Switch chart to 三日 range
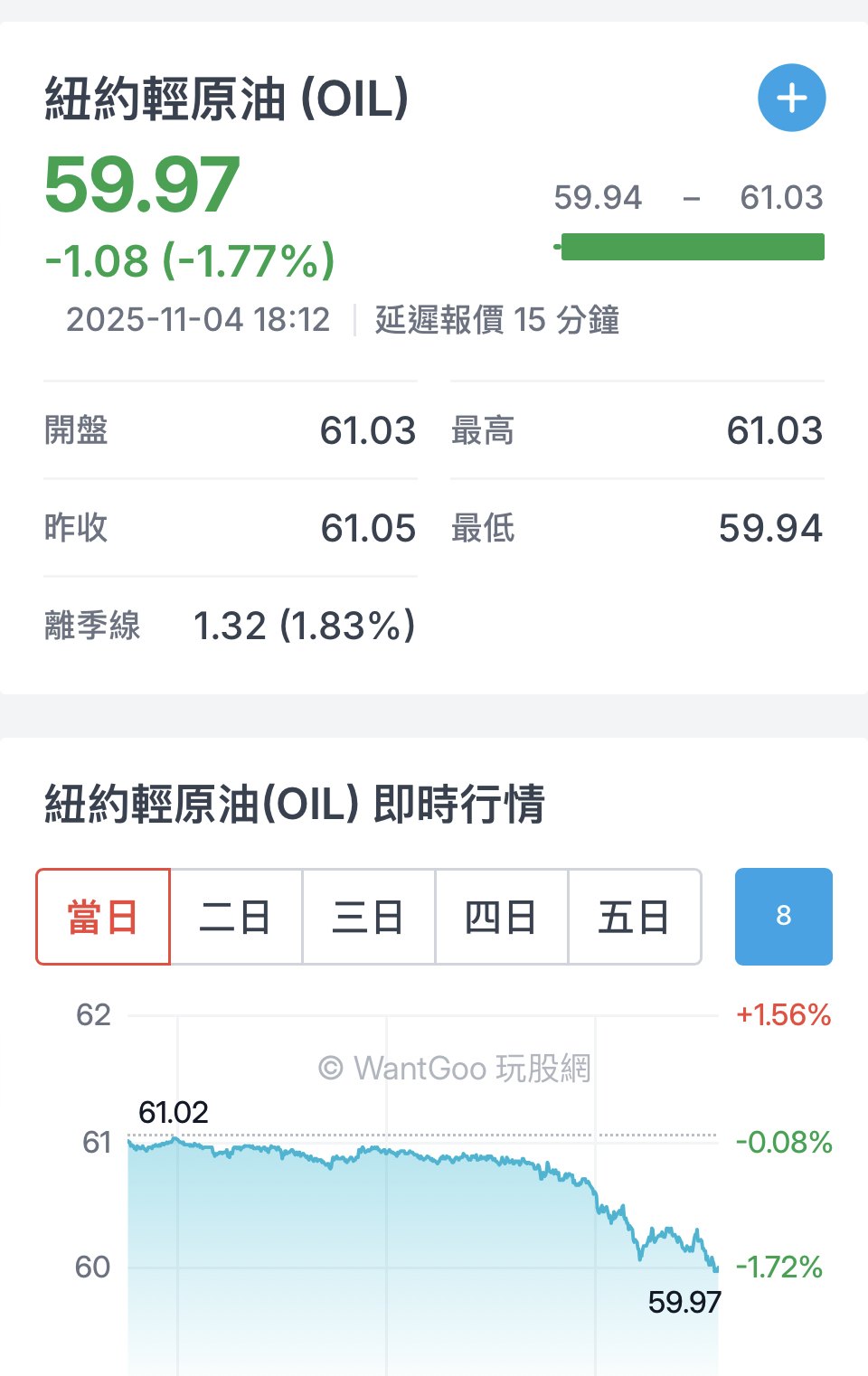Viewport: 868px width, 1376px height. [369, 917]
